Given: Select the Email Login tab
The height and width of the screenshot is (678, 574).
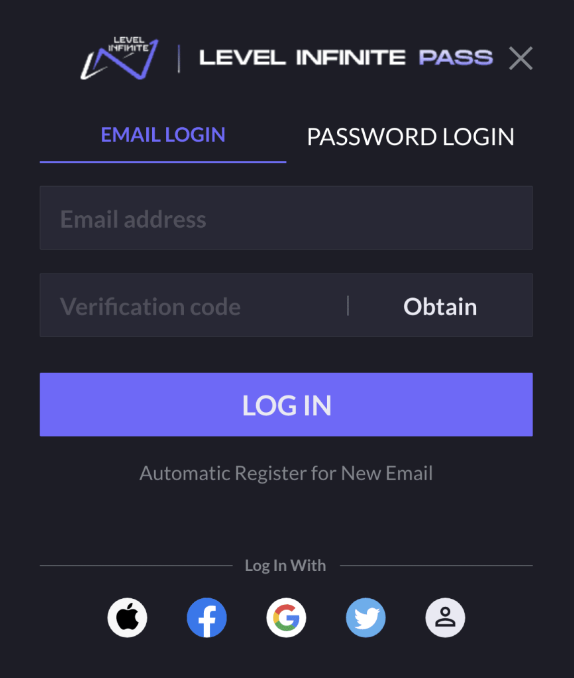Looking at the screenshot, I should pos(163,135).
